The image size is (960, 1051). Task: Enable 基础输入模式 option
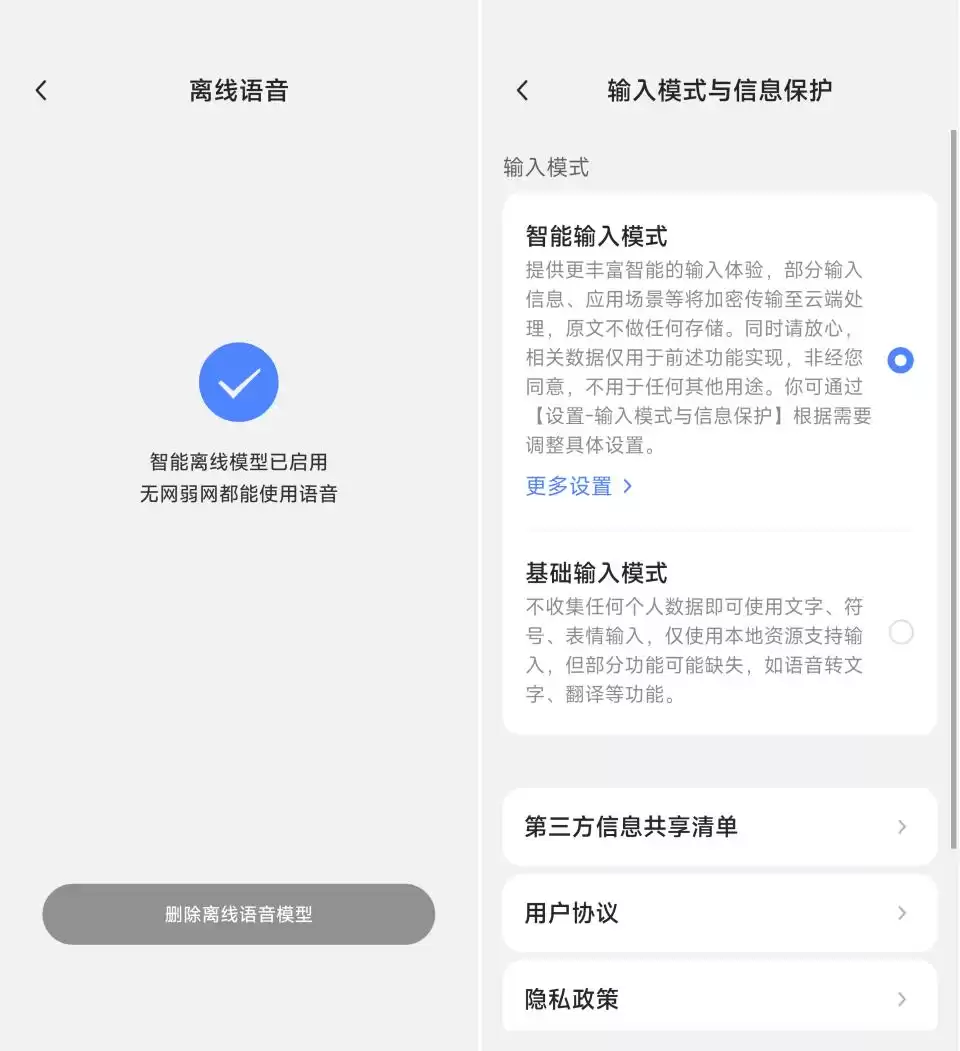901,632
